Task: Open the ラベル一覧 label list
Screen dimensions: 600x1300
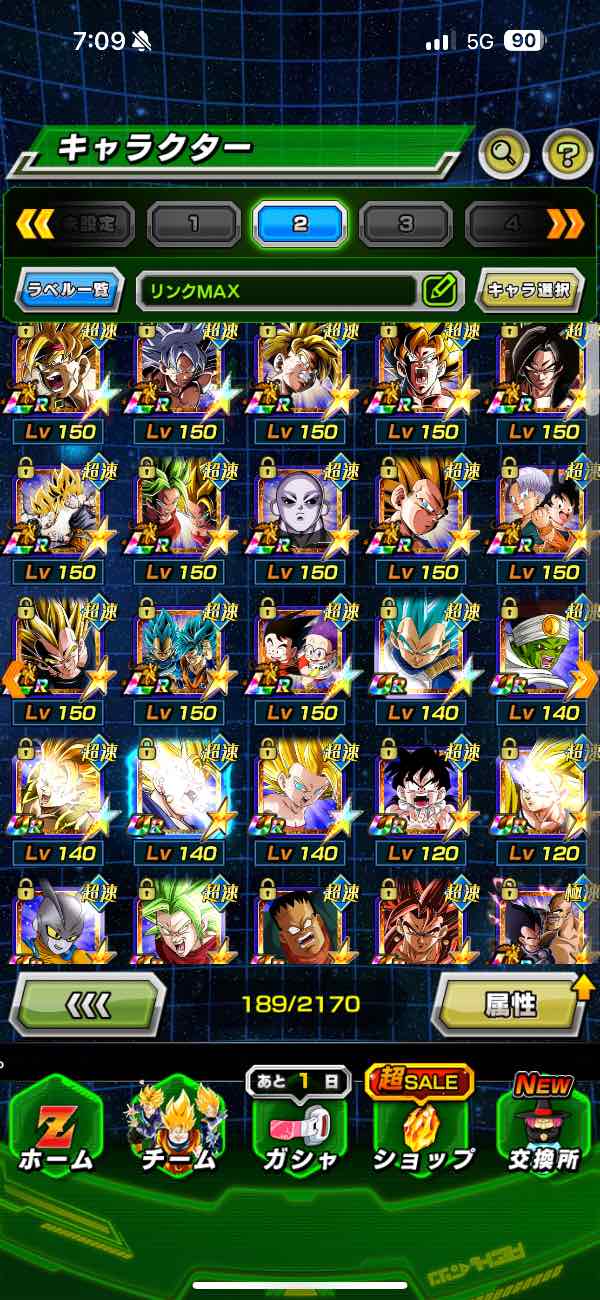Action: [70, 292]
